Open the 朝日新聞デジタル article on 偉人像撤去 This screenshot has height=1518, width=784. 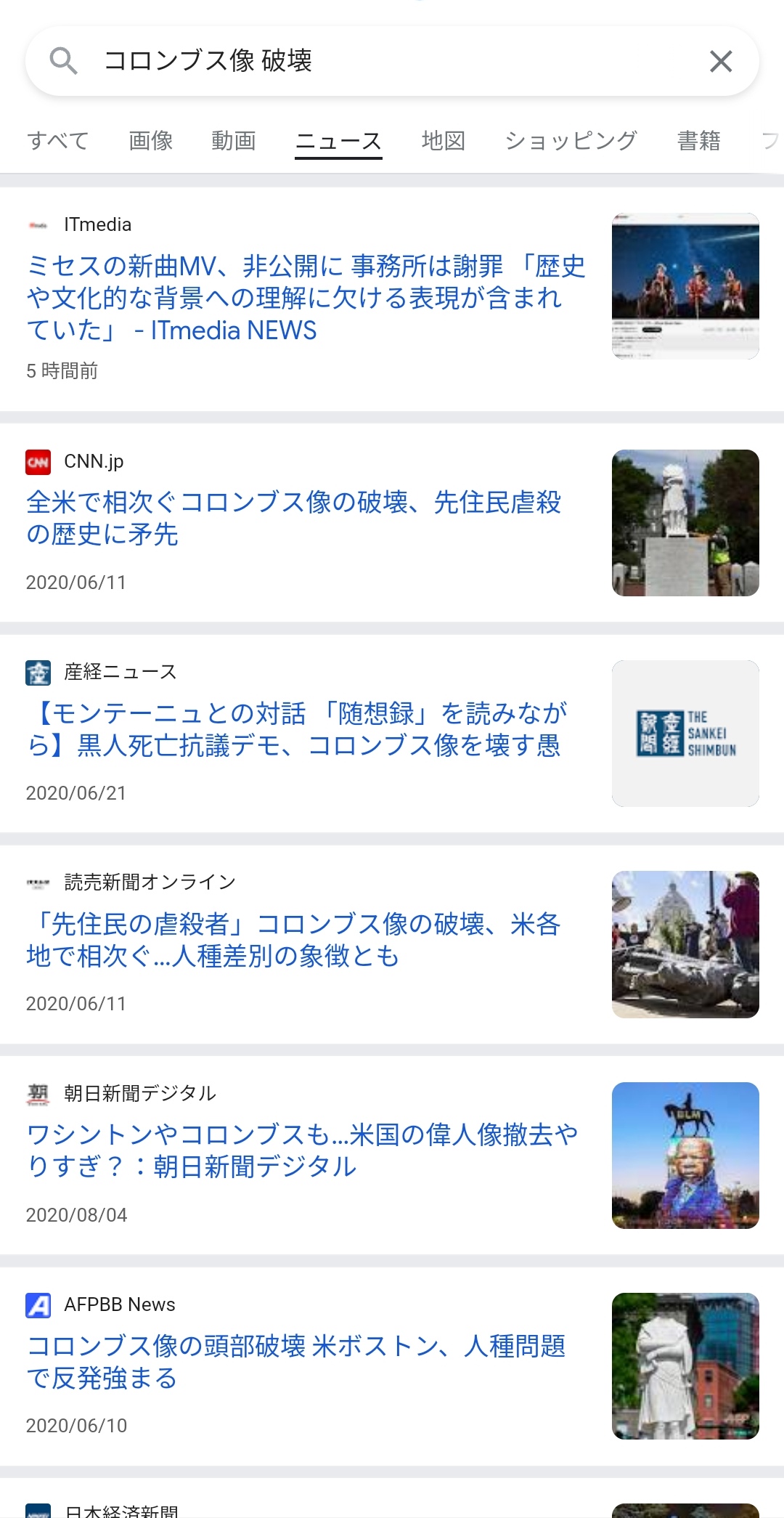pyautogui.click(x=301, y=1150)
